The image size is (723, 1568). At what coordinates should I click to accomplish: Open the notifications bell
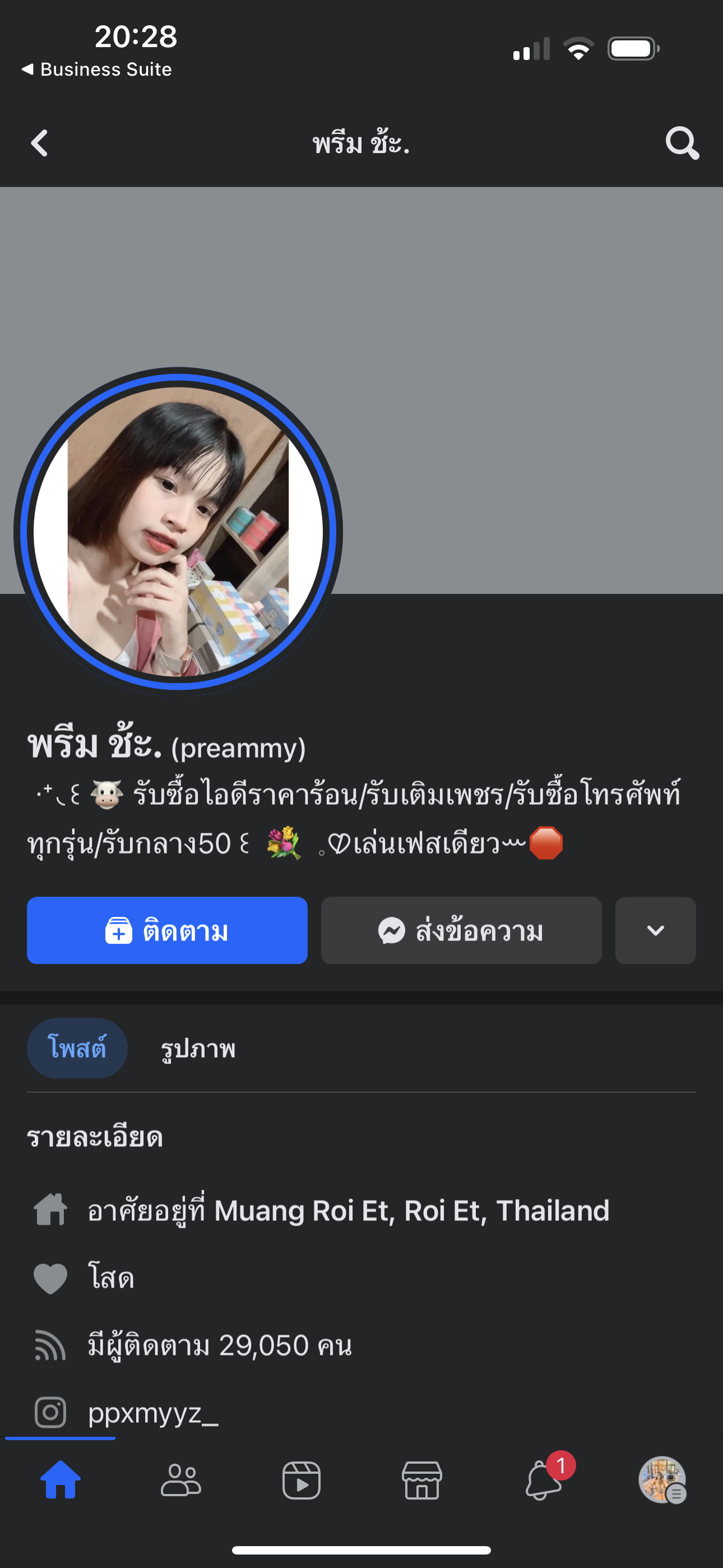point(543,1481)
